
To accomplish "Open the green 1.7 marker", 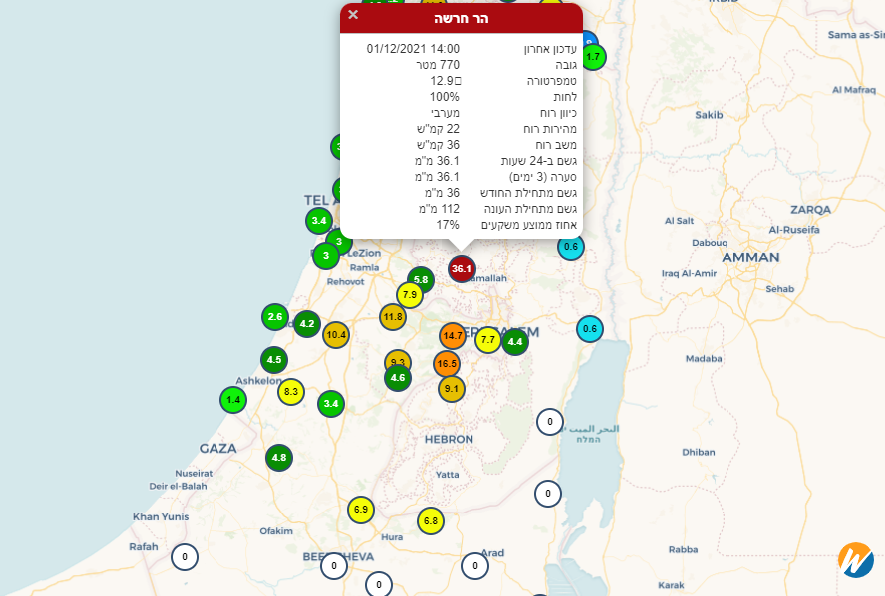I will (593, 57).
